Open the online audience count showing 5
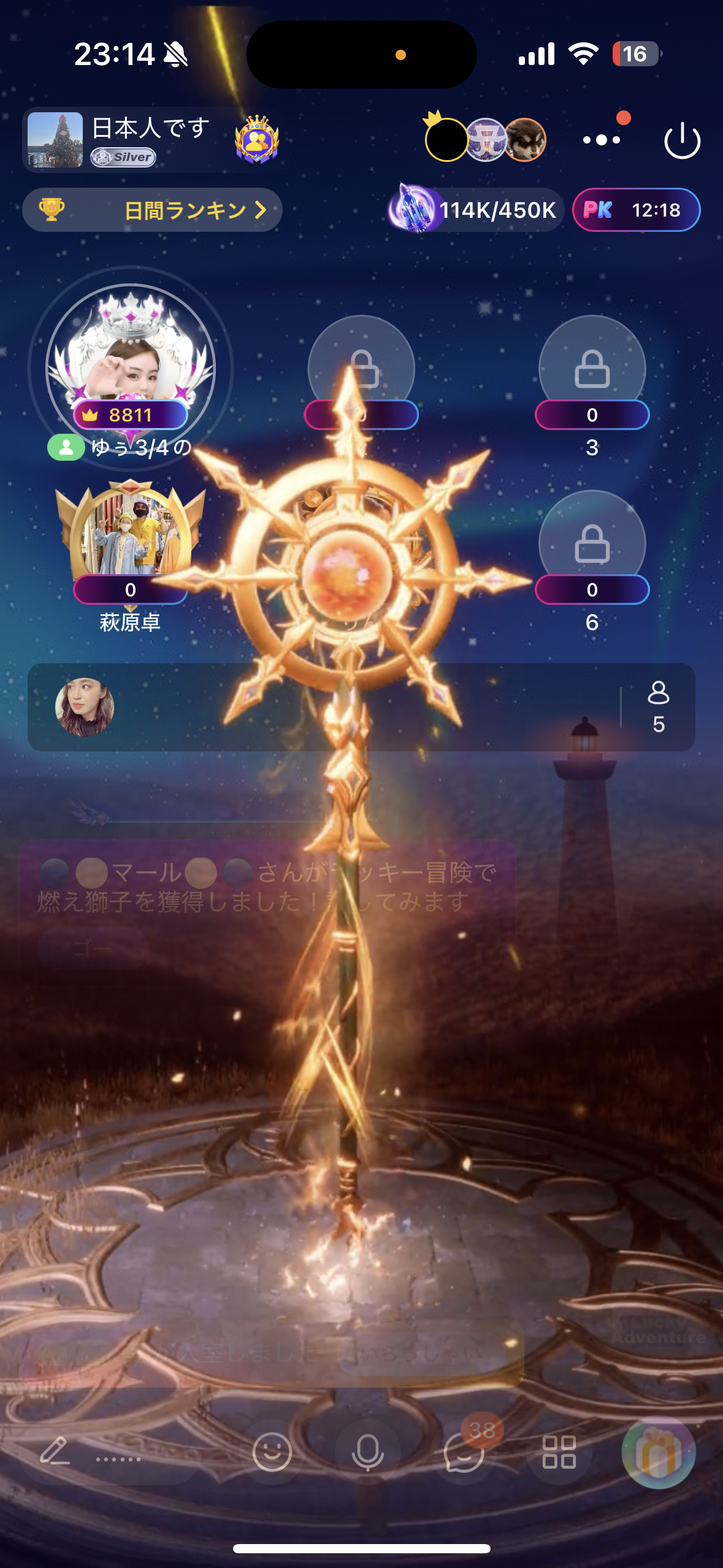This screenshot has width=723, height=1568. [658, 707]
